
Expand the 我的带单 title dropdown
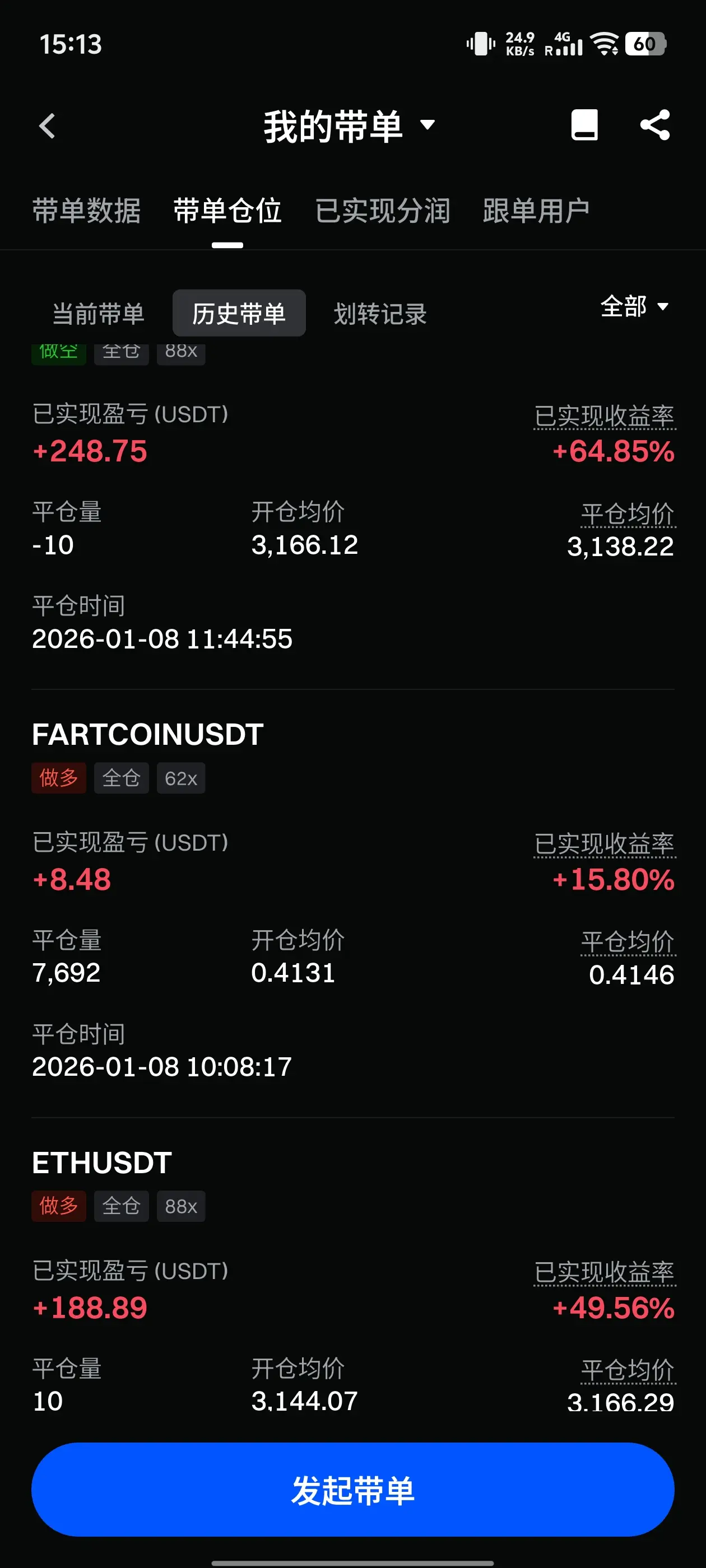349,126
